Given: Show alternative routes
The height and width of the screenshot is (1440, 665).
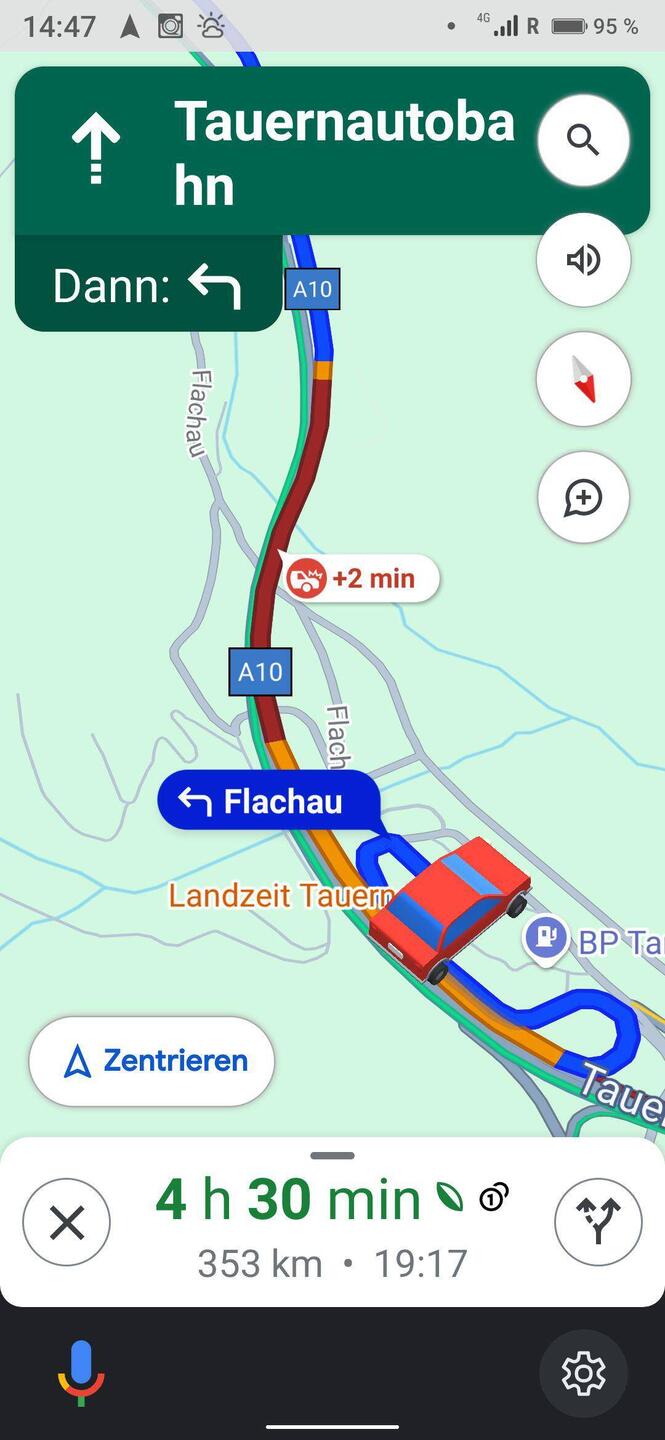Looking at the screenshot, I should (x=597, y=1222).
